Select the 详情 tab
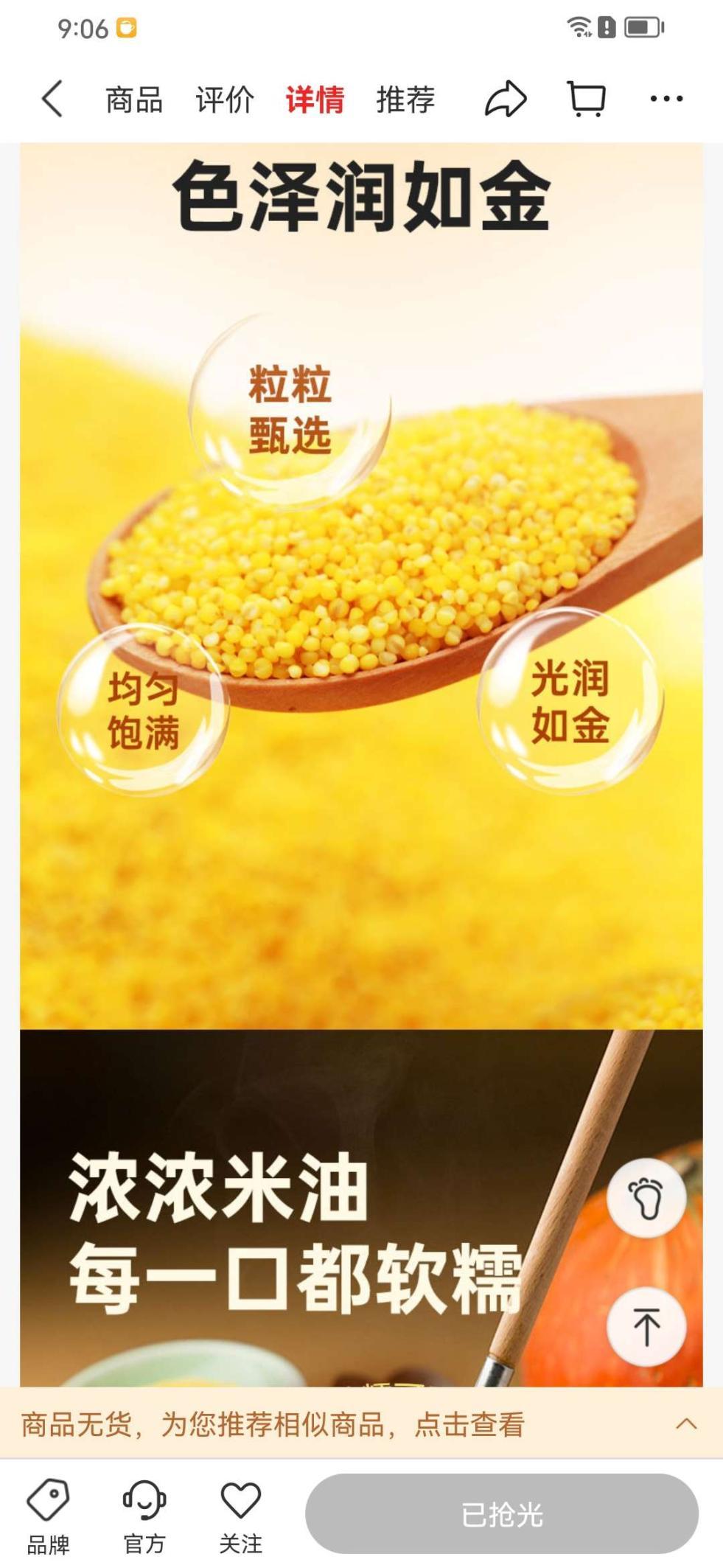The image size is (723, 1568). coord(315,100)
